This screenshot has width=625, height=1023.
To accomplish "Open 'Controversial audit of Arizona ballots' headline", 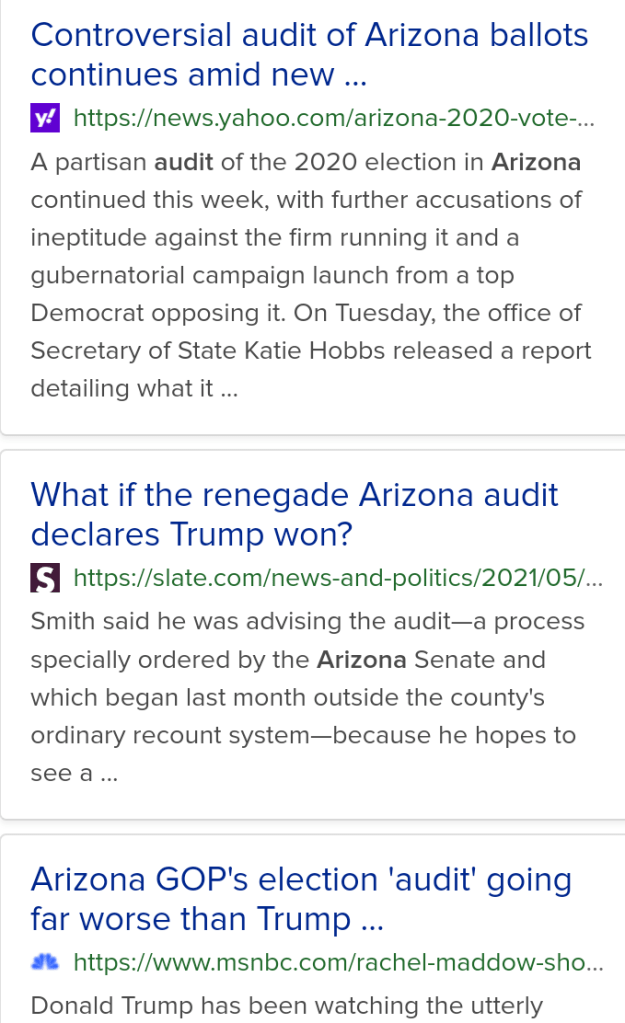I will (x=309, y=54).
